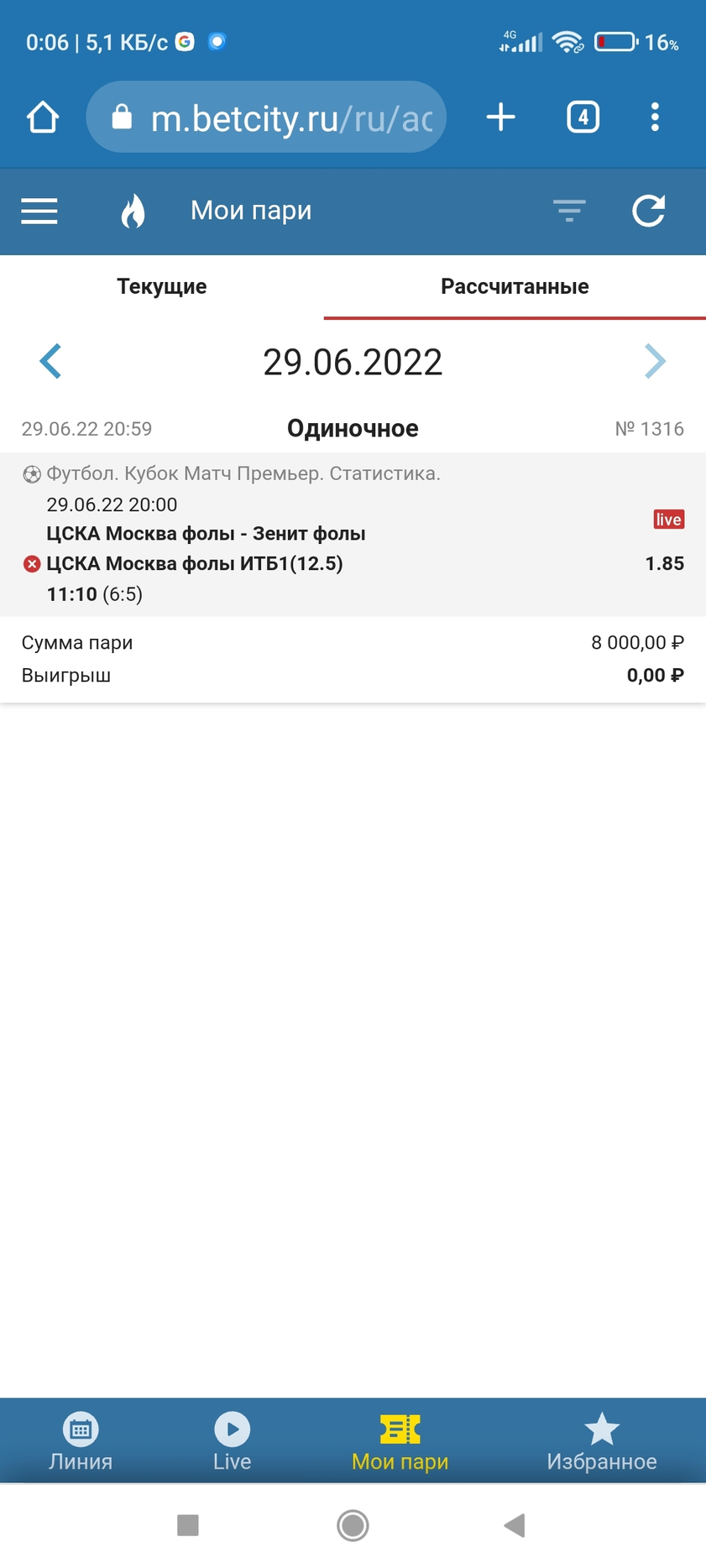This screenshot has width=706, height=1568.
Task: Go to the previous date
Action: (50, 362)
